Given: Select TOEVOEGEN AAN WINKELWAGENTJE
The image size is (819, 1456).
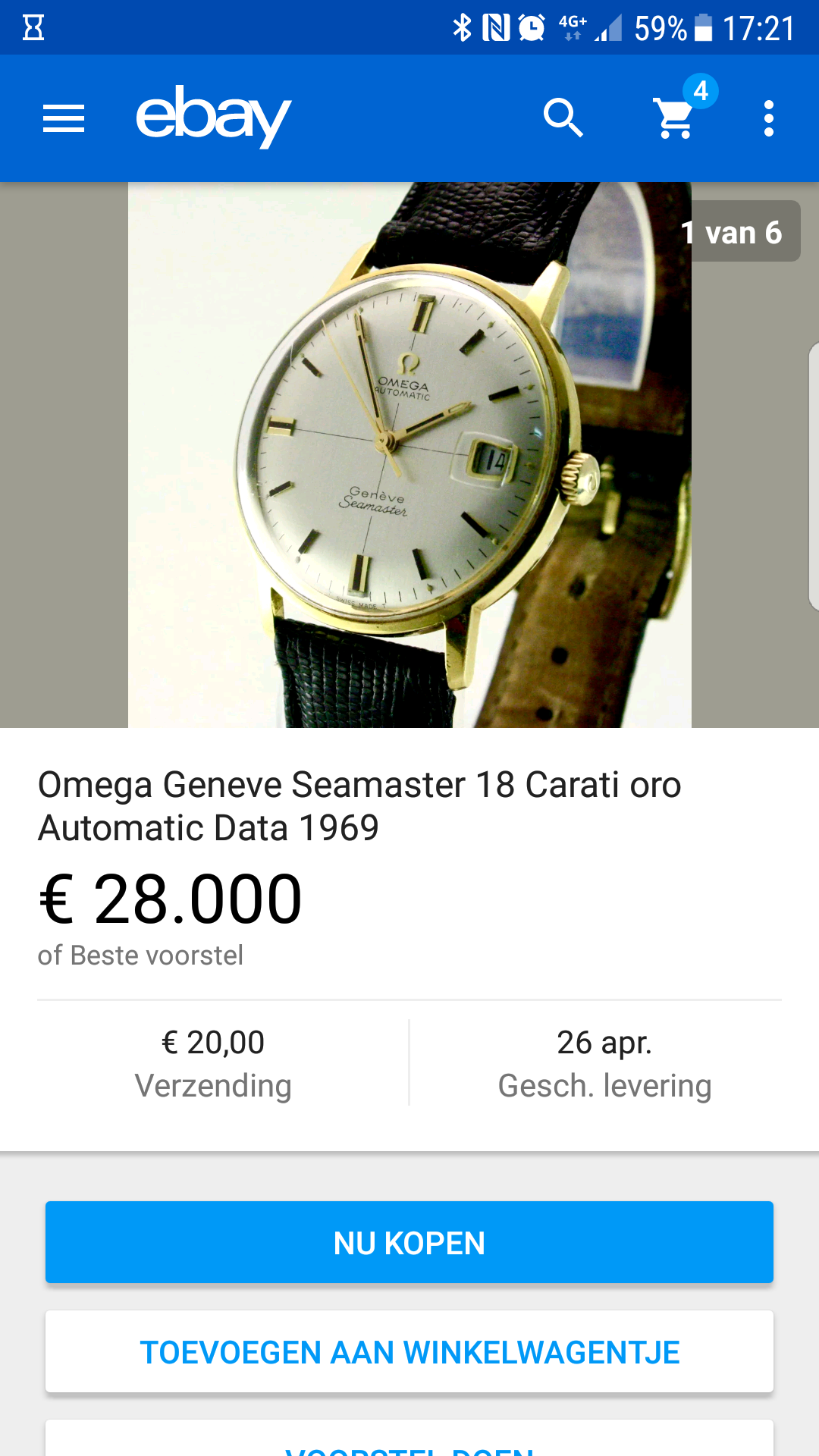Looking at the screenshot, I should pos(409,1351).
